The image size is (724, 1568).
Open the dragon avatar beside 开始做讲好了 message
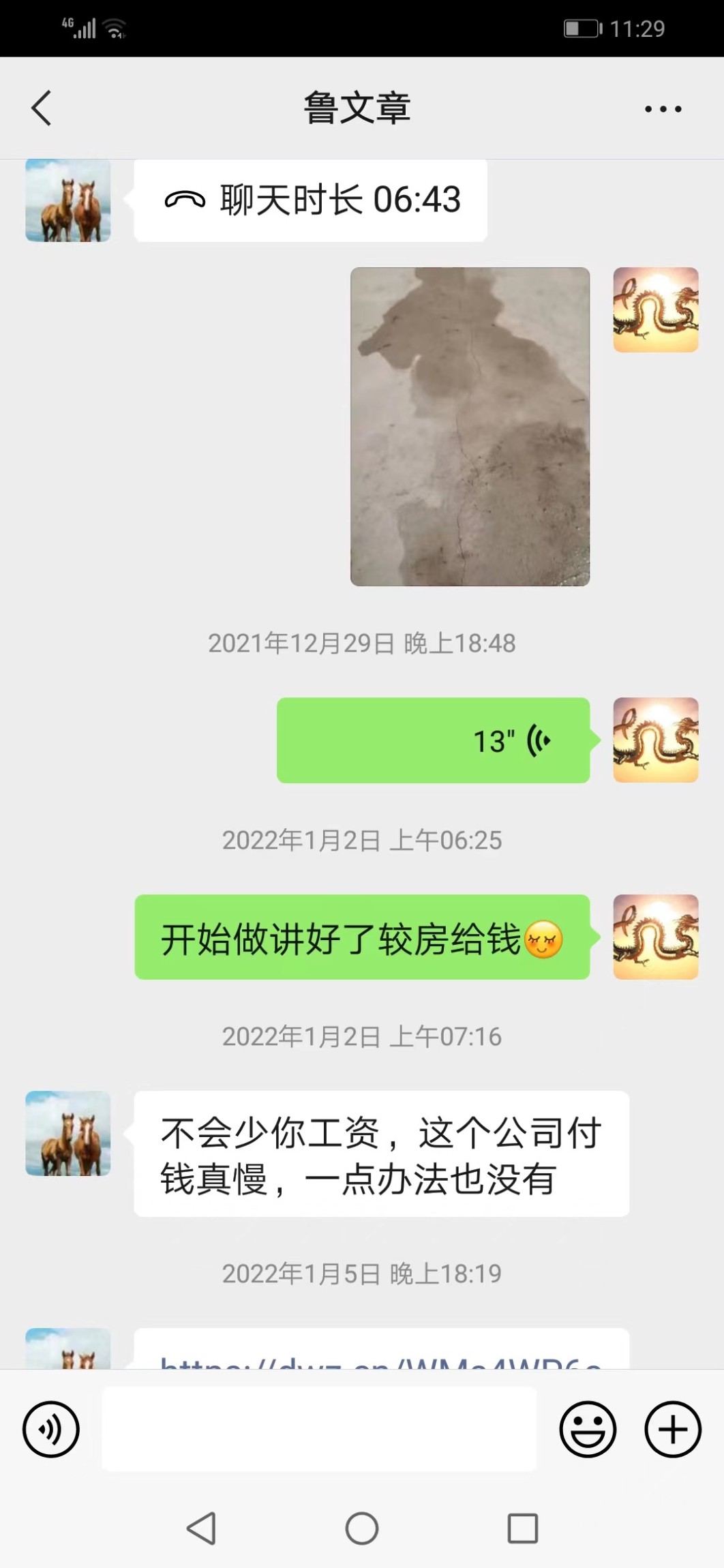click(655, 937)
